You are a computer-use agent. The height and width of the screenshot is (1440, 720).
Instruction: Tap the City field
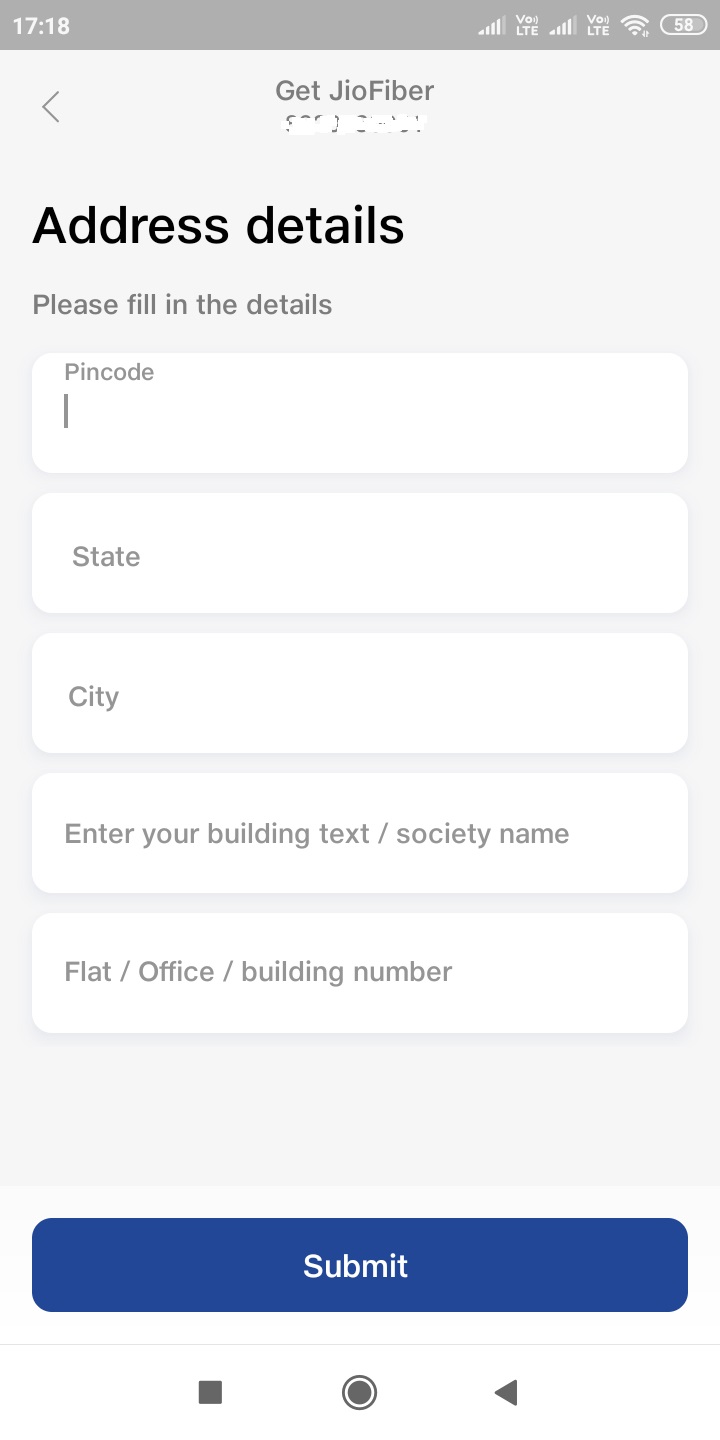(360, 693)
